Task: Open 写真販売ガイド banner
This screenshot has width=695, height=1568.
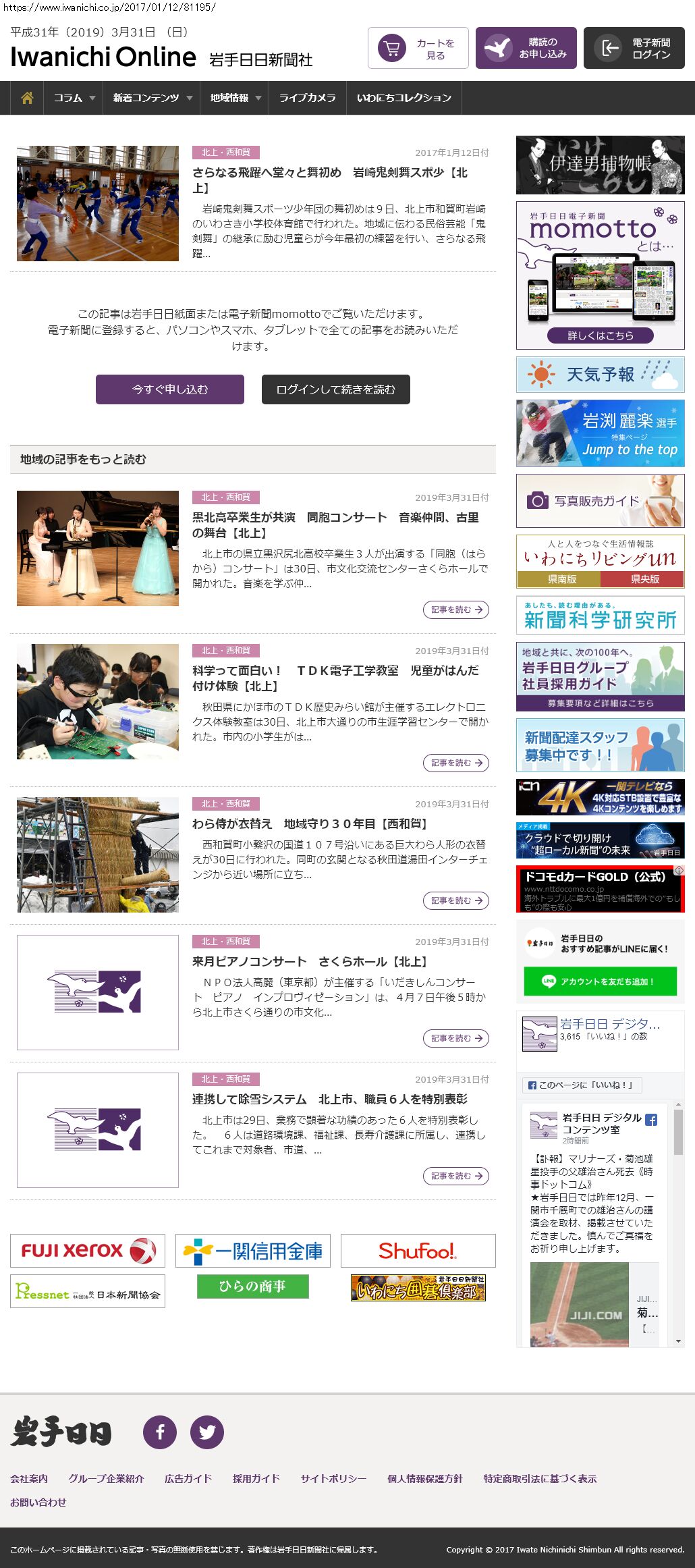Action: point(600,501)
